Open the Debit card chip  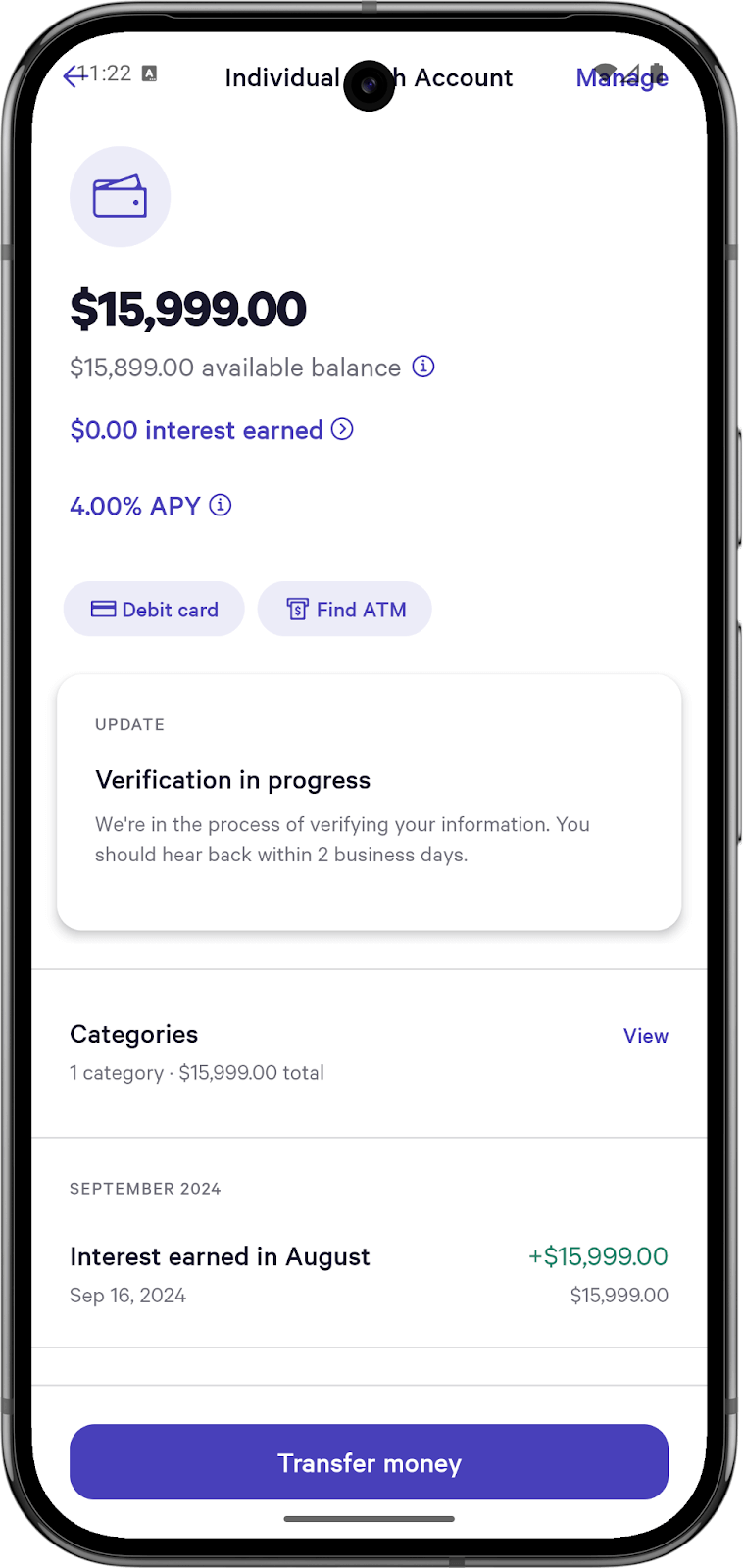coord(154,610)
